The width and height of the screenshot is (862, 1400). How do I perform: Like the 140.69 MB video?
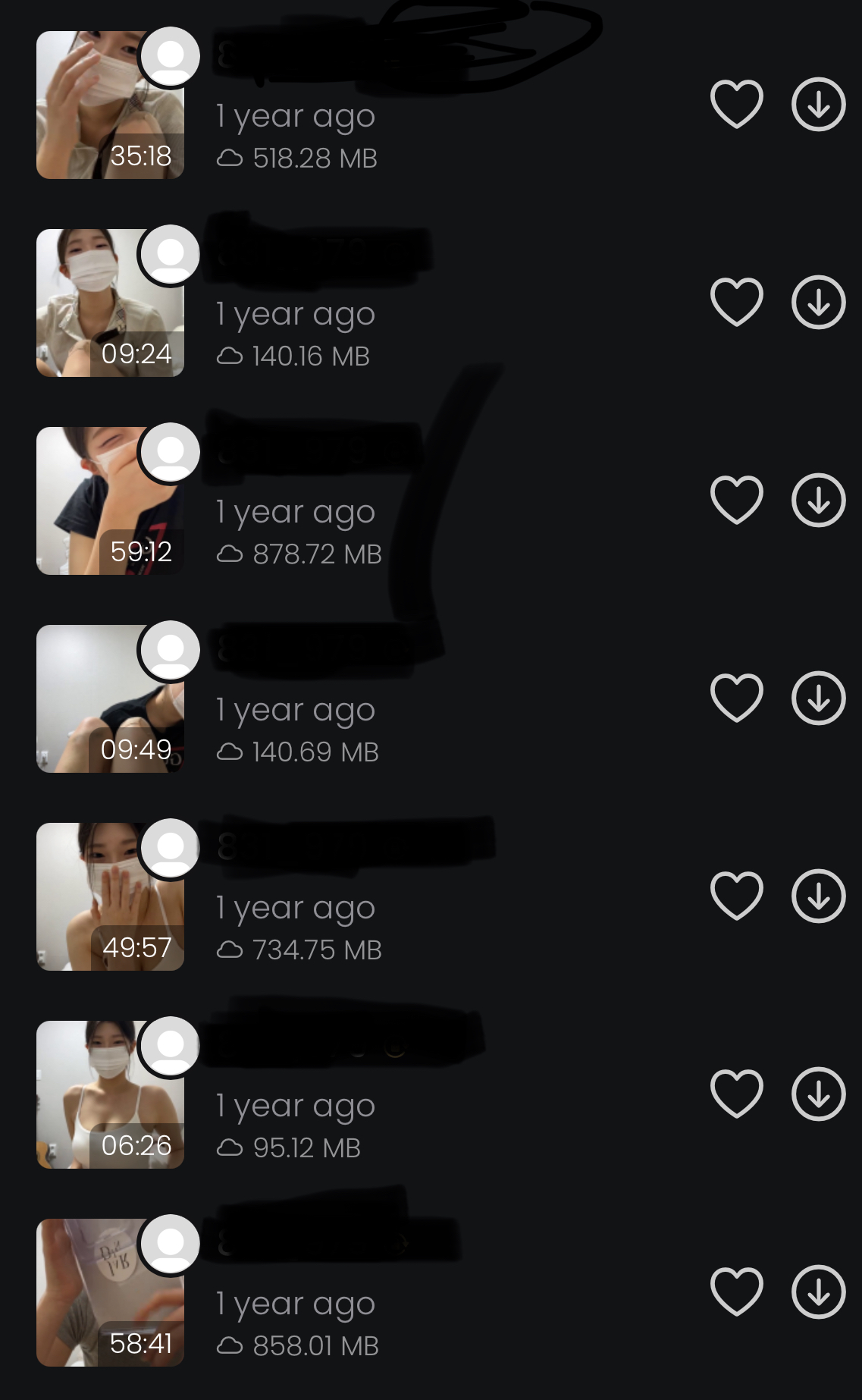[736, 698]
